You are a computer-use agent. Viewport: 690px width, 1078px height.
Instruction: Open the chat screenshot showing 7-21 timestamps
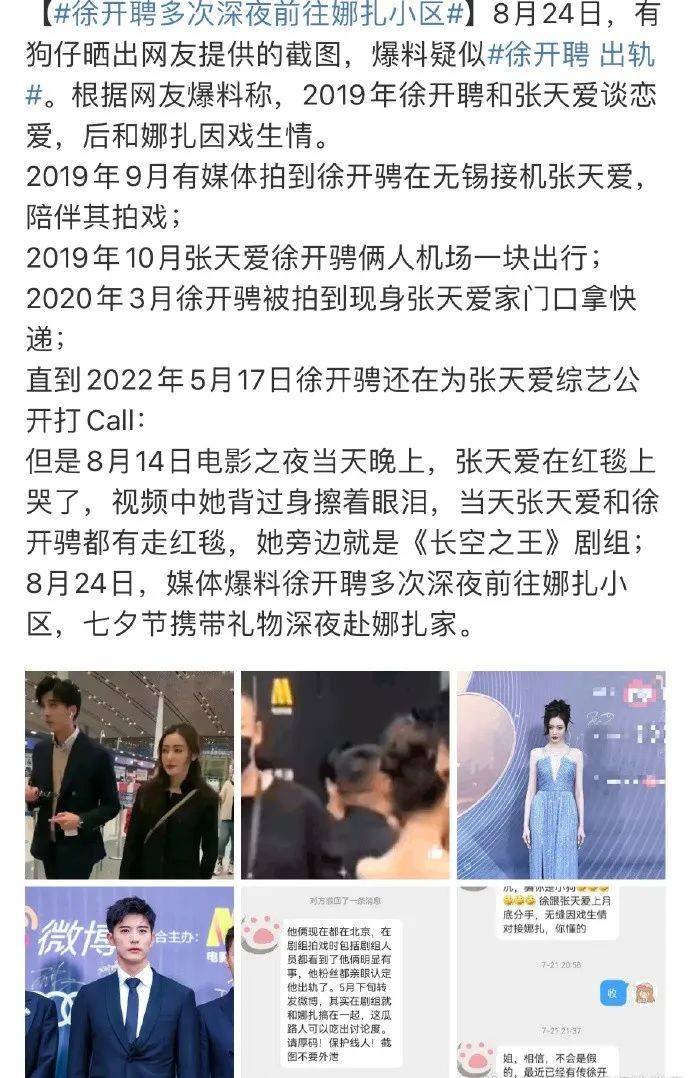[561, 980]
